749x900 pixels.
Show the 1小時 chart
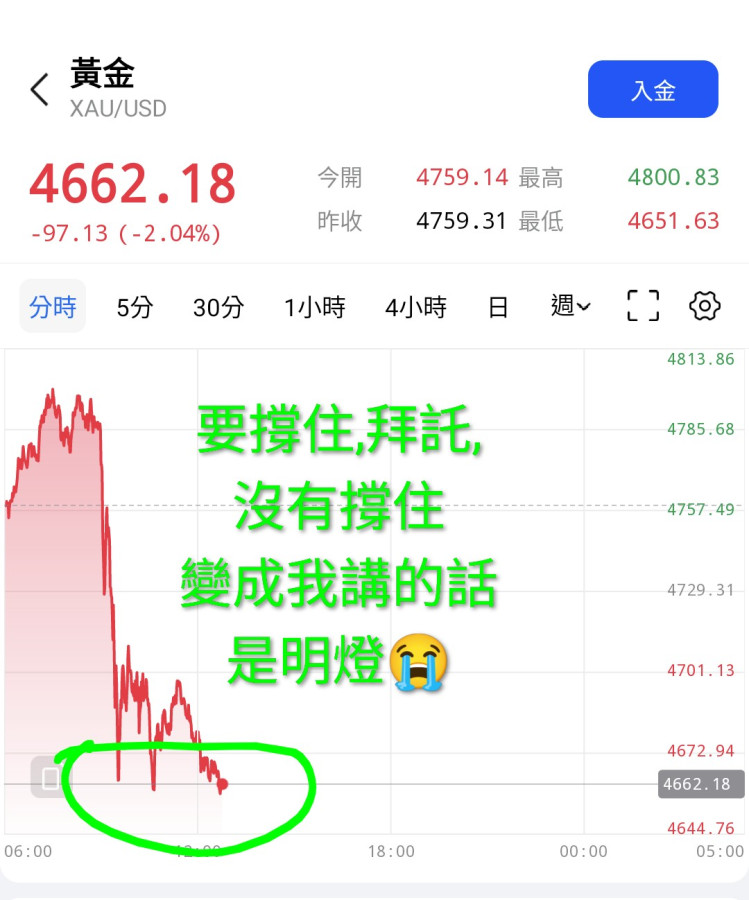coord(314,307)
